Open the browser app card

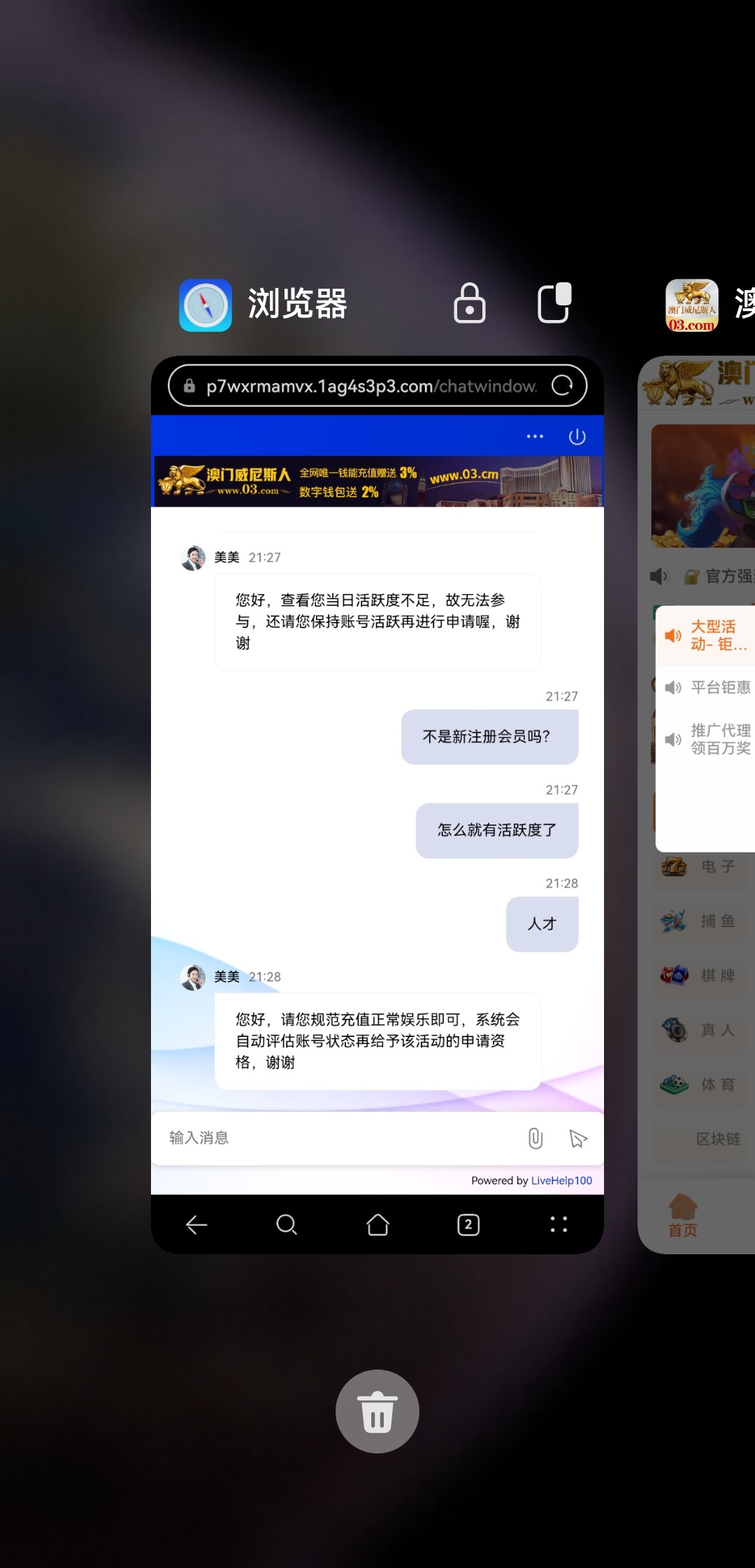377,804
